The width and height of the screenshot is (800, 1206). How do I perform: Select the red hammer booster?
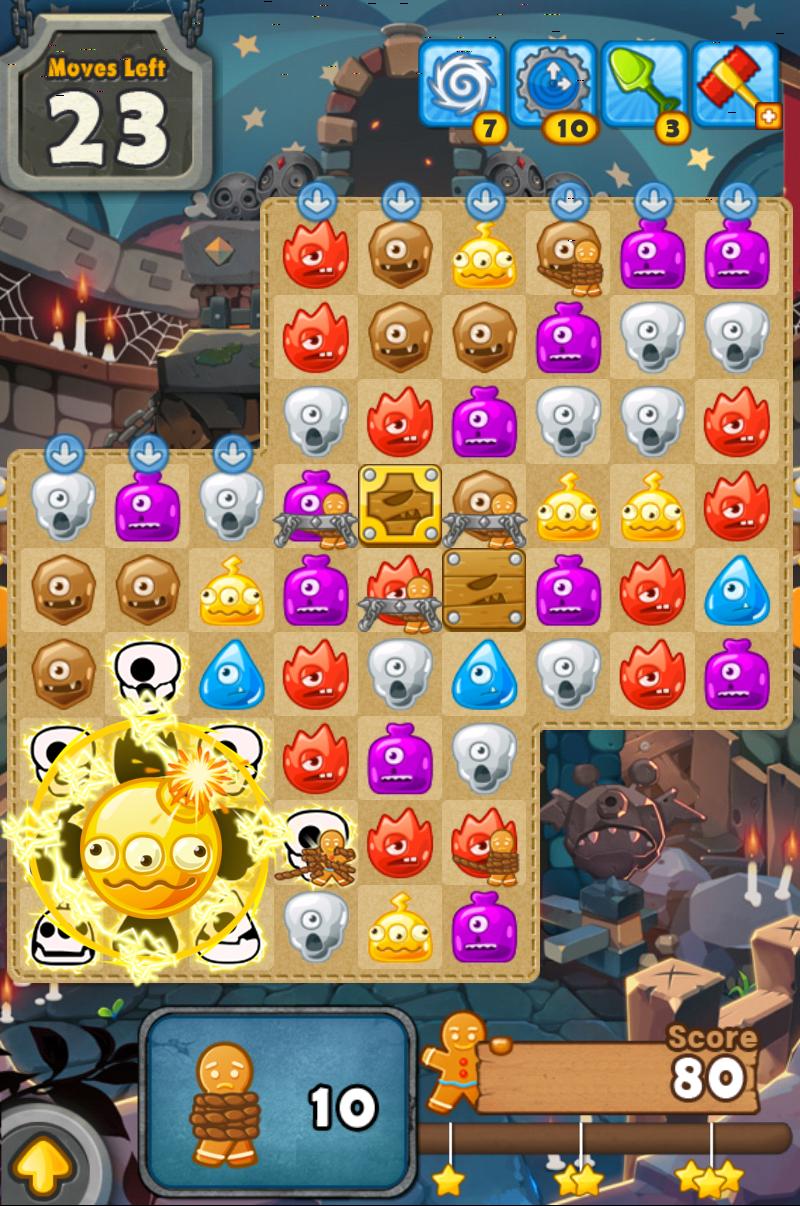click(735, 84)
